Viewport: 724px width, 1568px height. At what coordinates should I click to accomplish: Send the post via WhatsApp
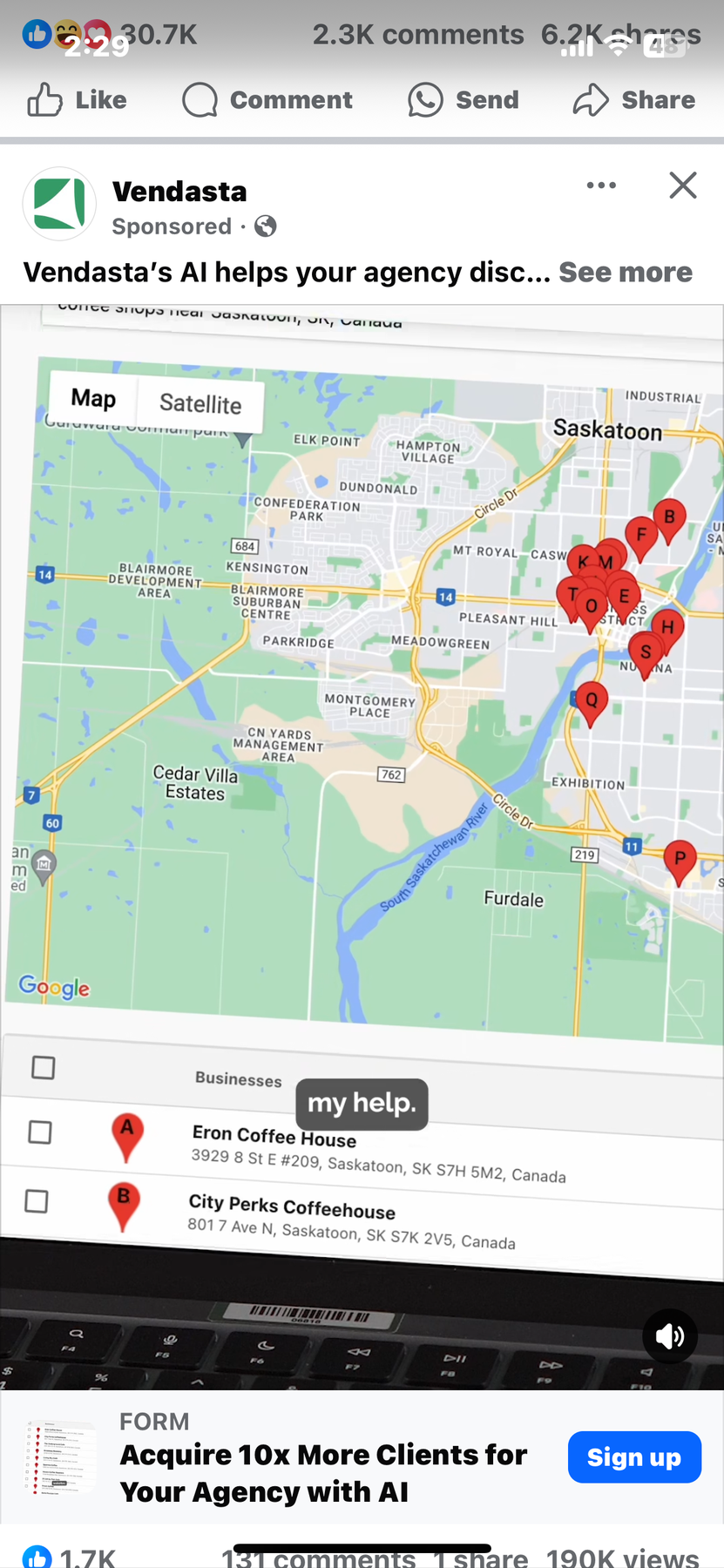click(x=463, y=100)
